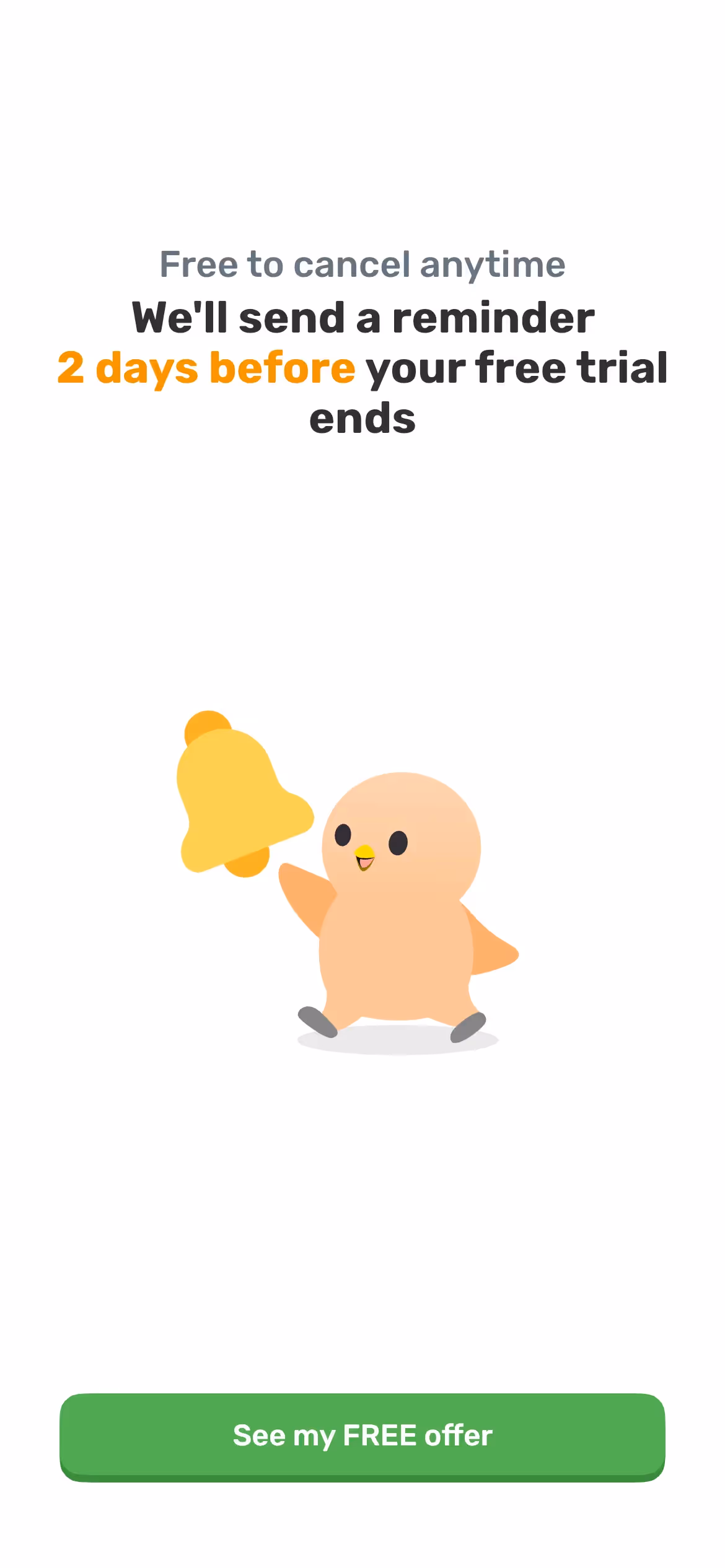
Task: Tap the See my FREE offer button
Action: (x=362, y=1435)
